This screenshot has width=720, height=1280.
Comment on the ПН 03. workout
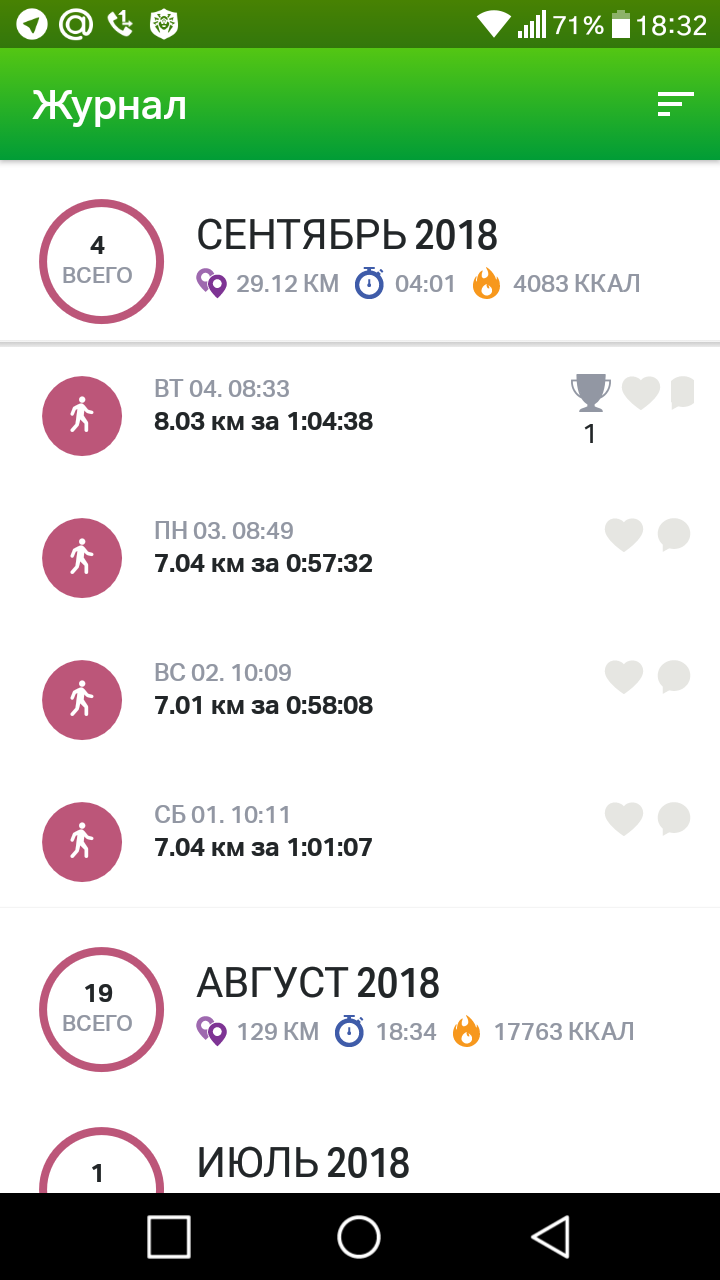[x=674, y=535]
